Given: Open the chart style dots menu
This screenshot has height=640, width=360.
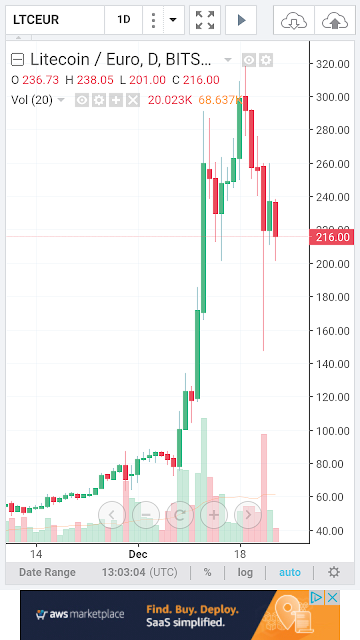Looking at the screenshot, I should (x=153, y=20).
